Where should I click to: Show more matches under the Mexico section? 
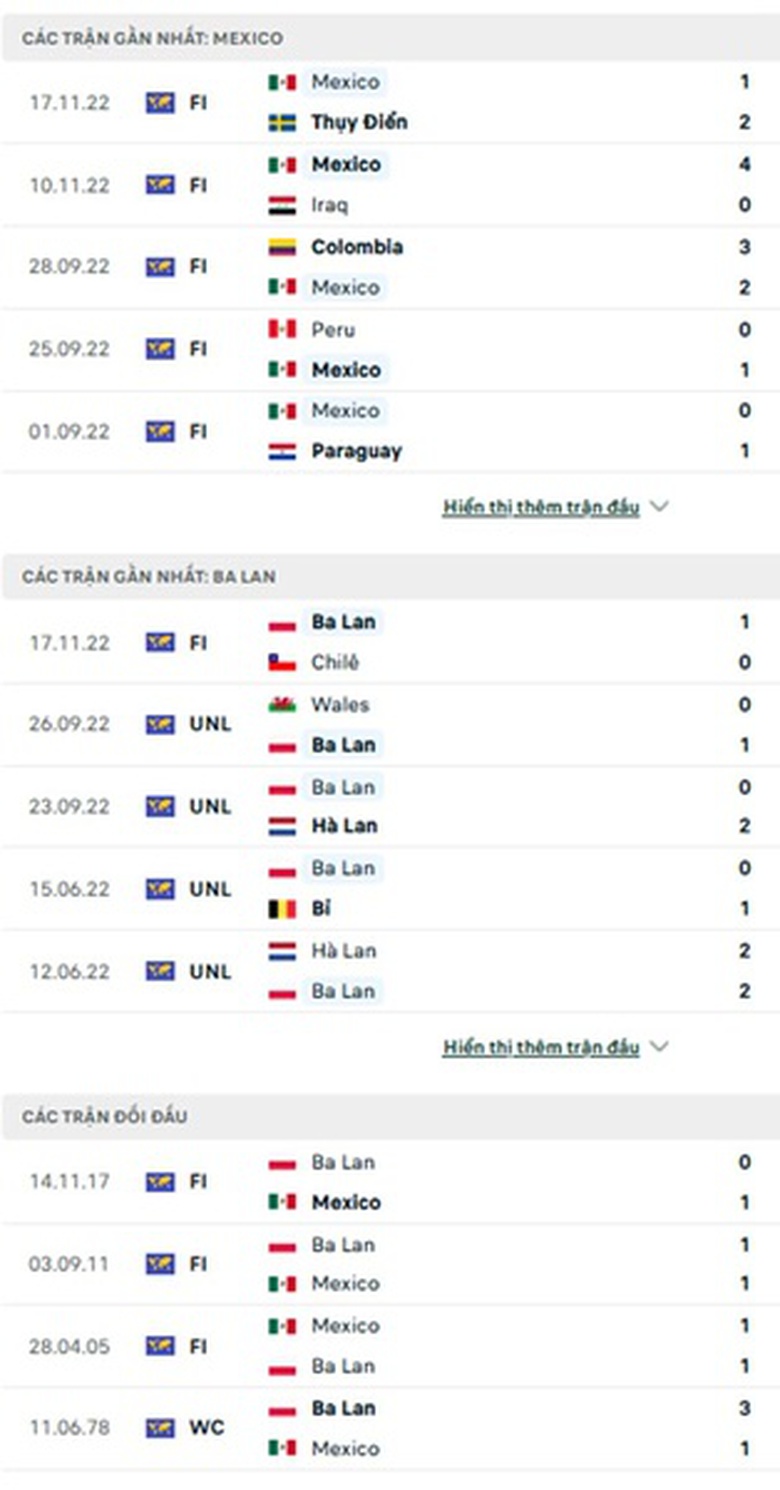pyautogui.click(x=541, y=507)
